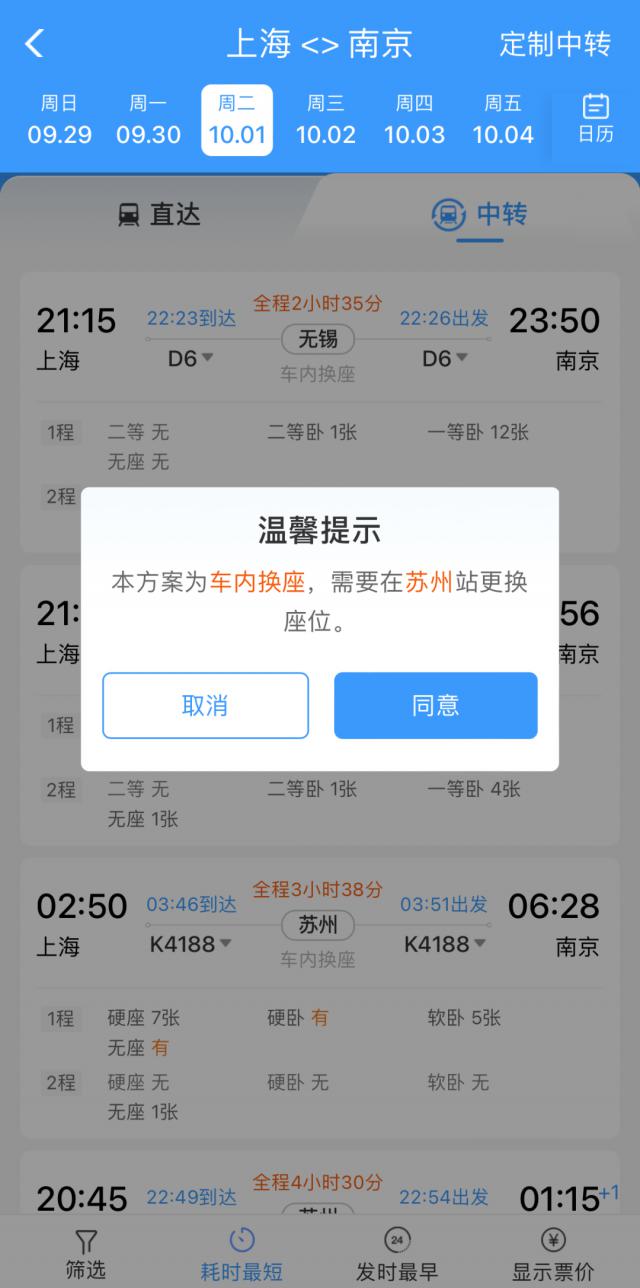The height and width of the screenshot is (1288, 640).
Task: Select date 周五 10.04
Action: click(503, 120)
